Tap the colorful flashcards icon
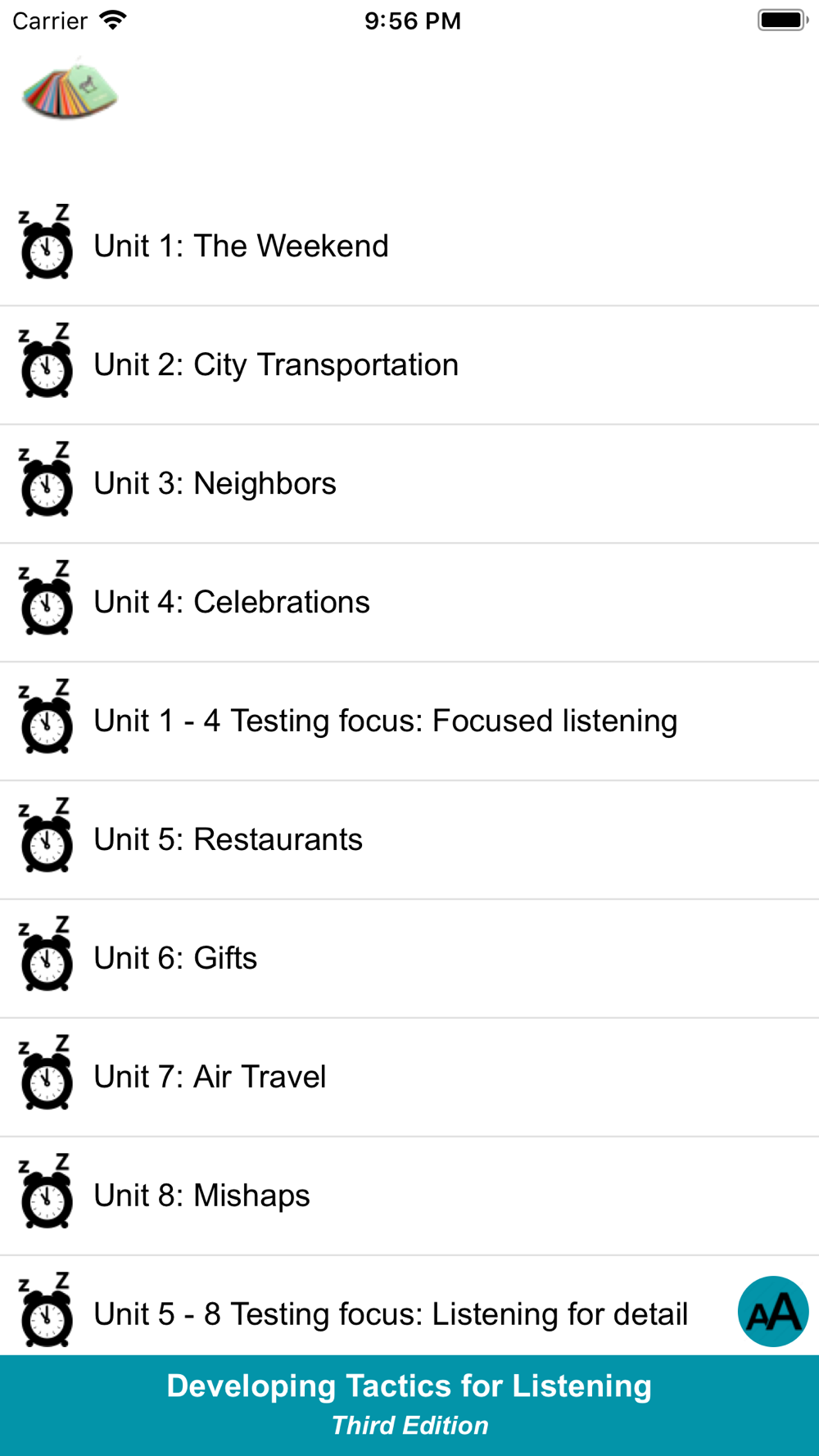The width and height of the screenshot is (819, 1456). click(x=70, y=88)
